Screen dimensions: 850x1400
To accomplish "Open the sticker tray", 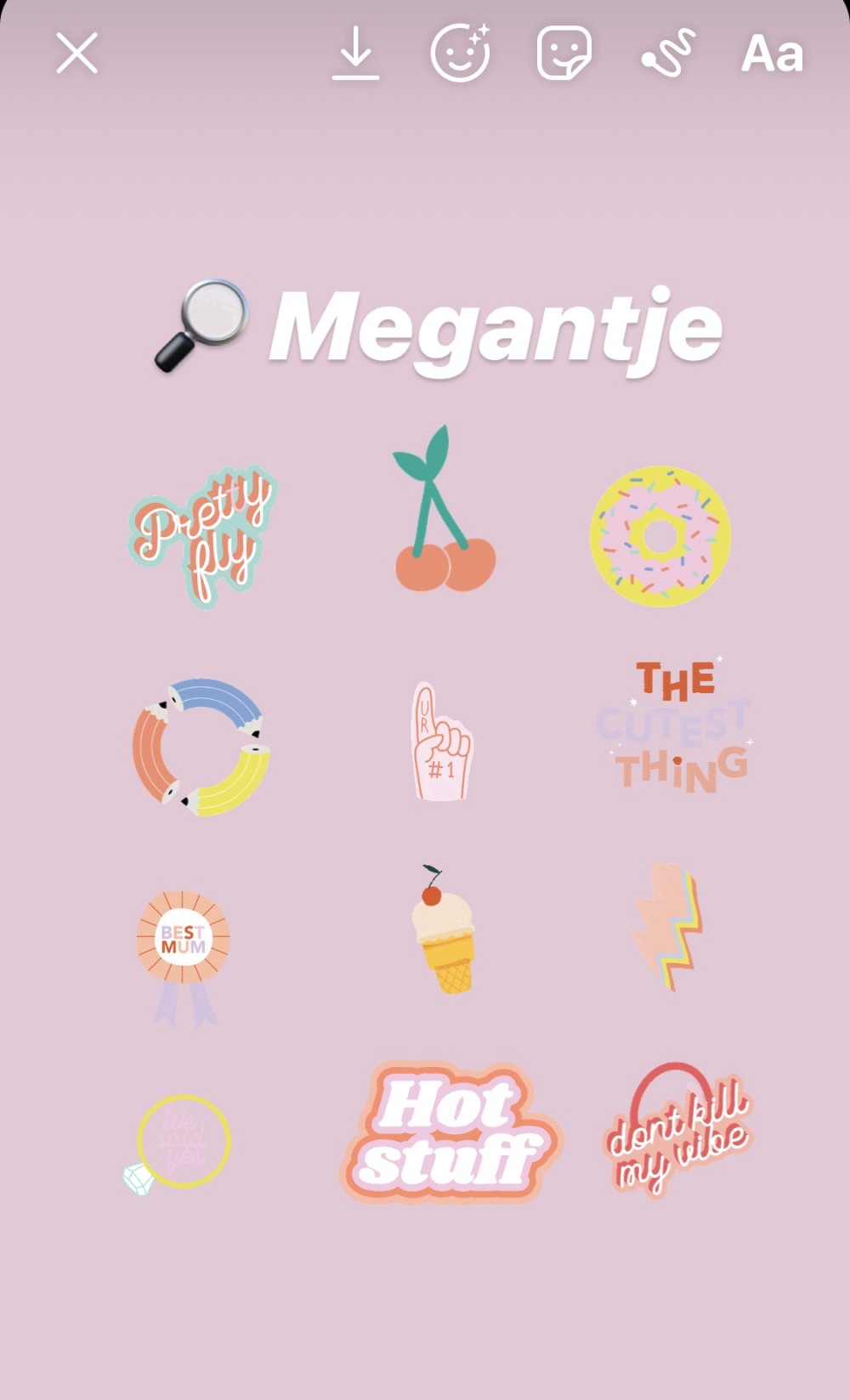I will point(564,54).
